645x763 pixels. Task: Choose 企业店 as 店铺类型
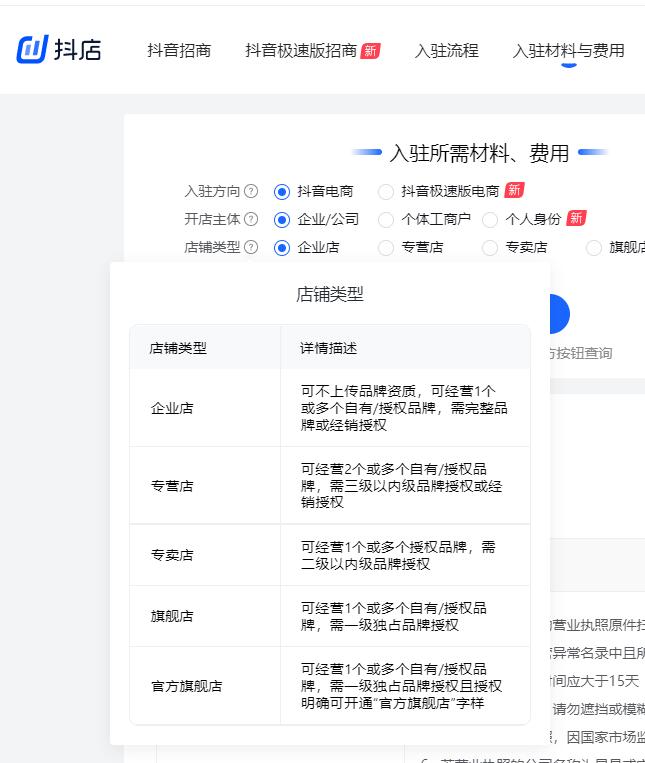(282, 247)
